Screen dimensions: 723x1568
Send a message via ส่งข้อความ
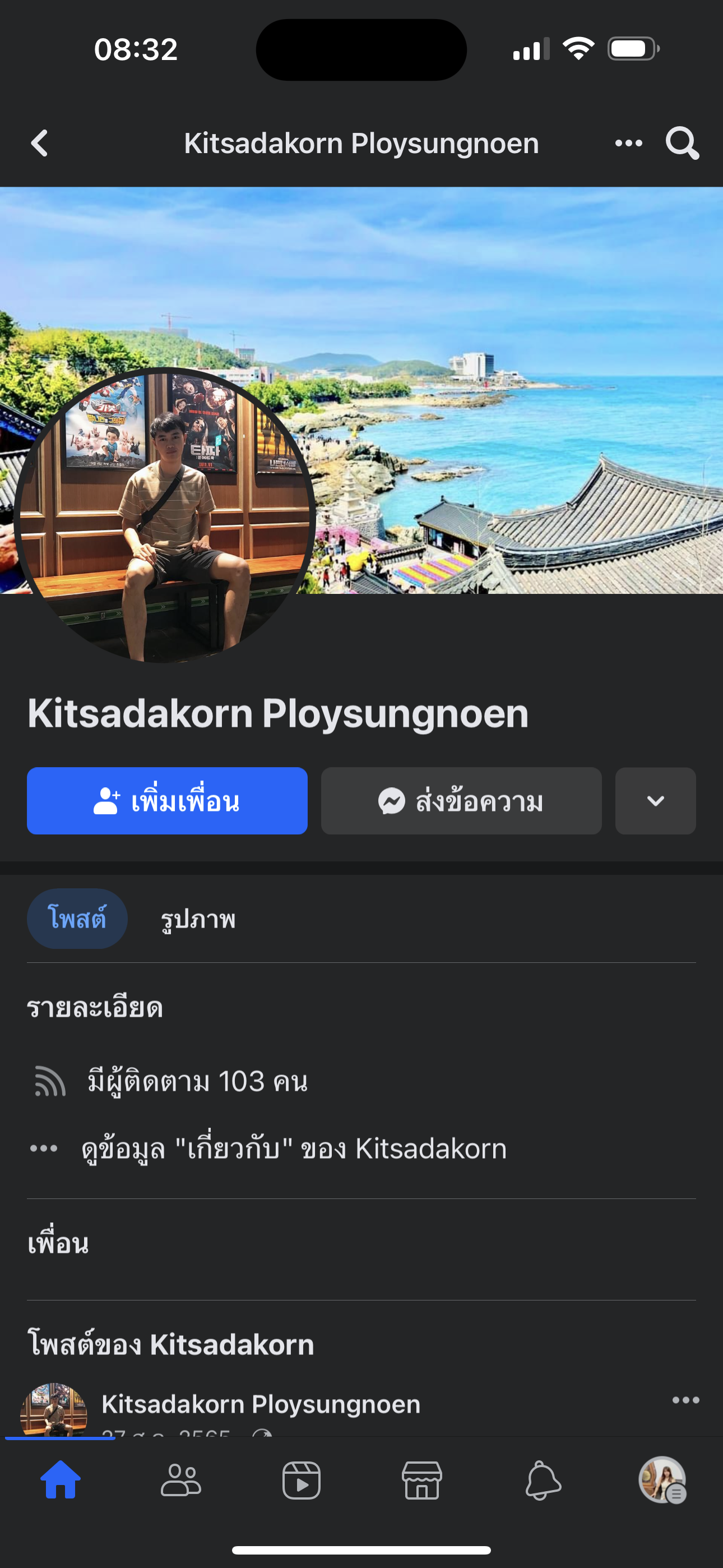(461, 801)
